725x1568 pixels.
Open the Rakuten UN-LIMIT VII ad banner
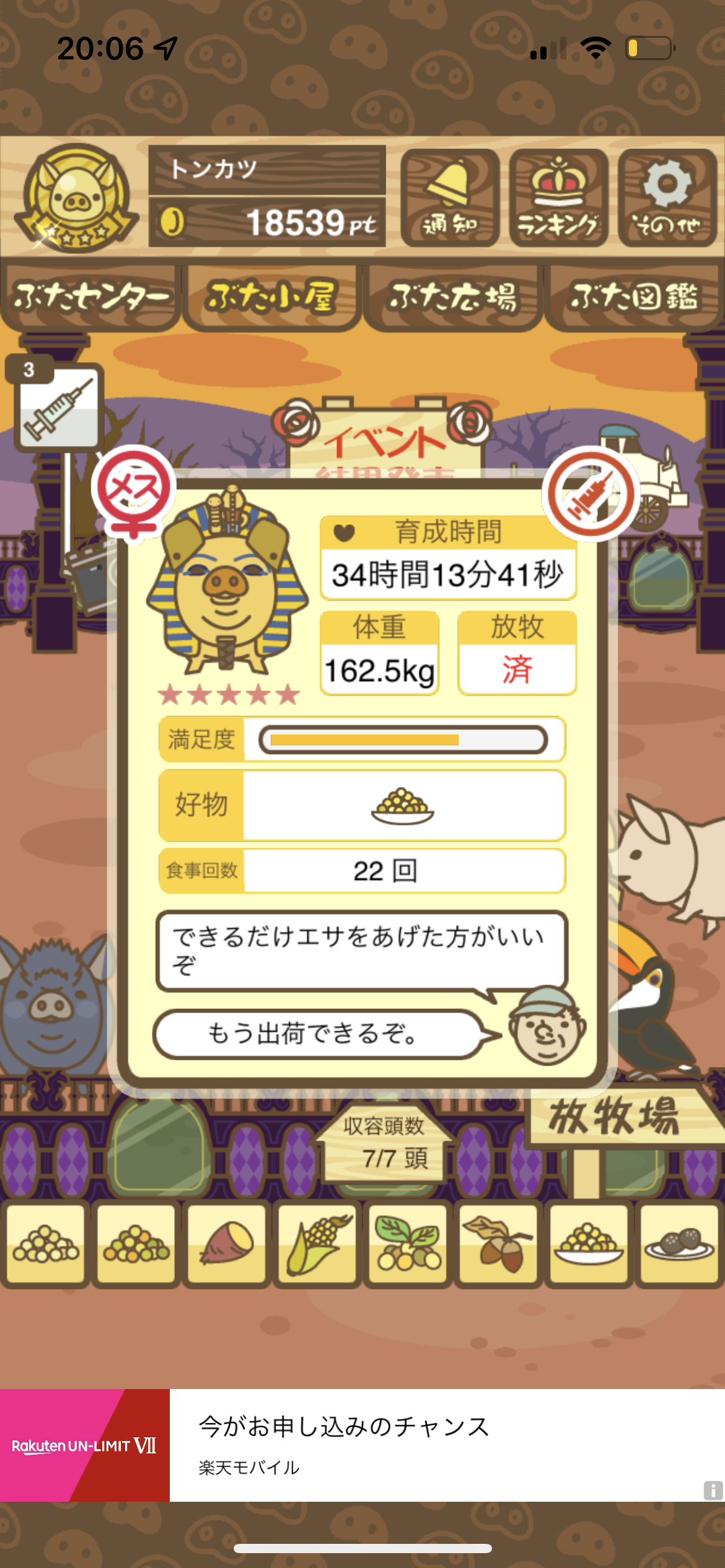(362, 1445)
